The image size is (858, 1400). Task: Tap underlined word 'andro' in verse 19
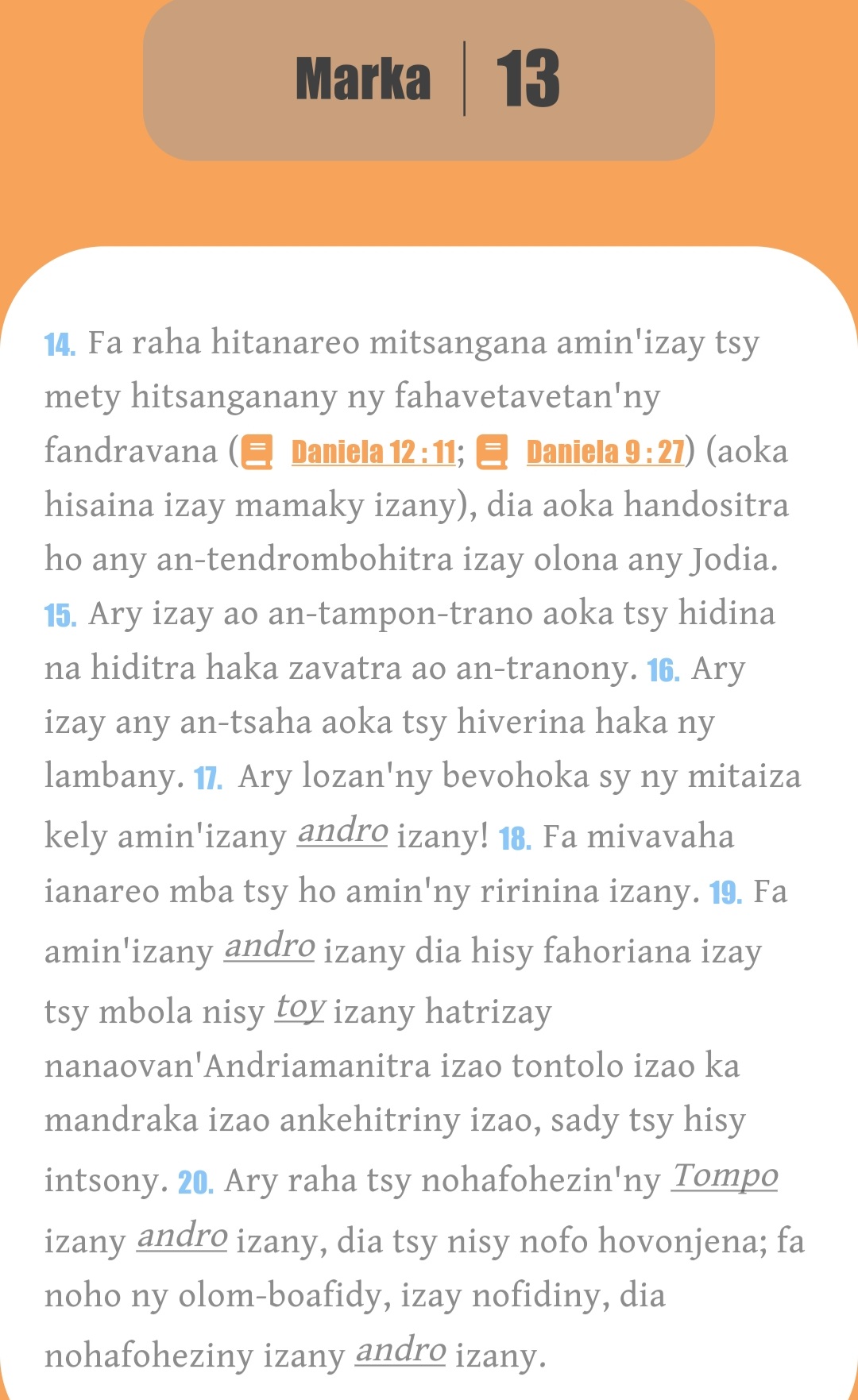pyautogui.click(x=269, y=946)
